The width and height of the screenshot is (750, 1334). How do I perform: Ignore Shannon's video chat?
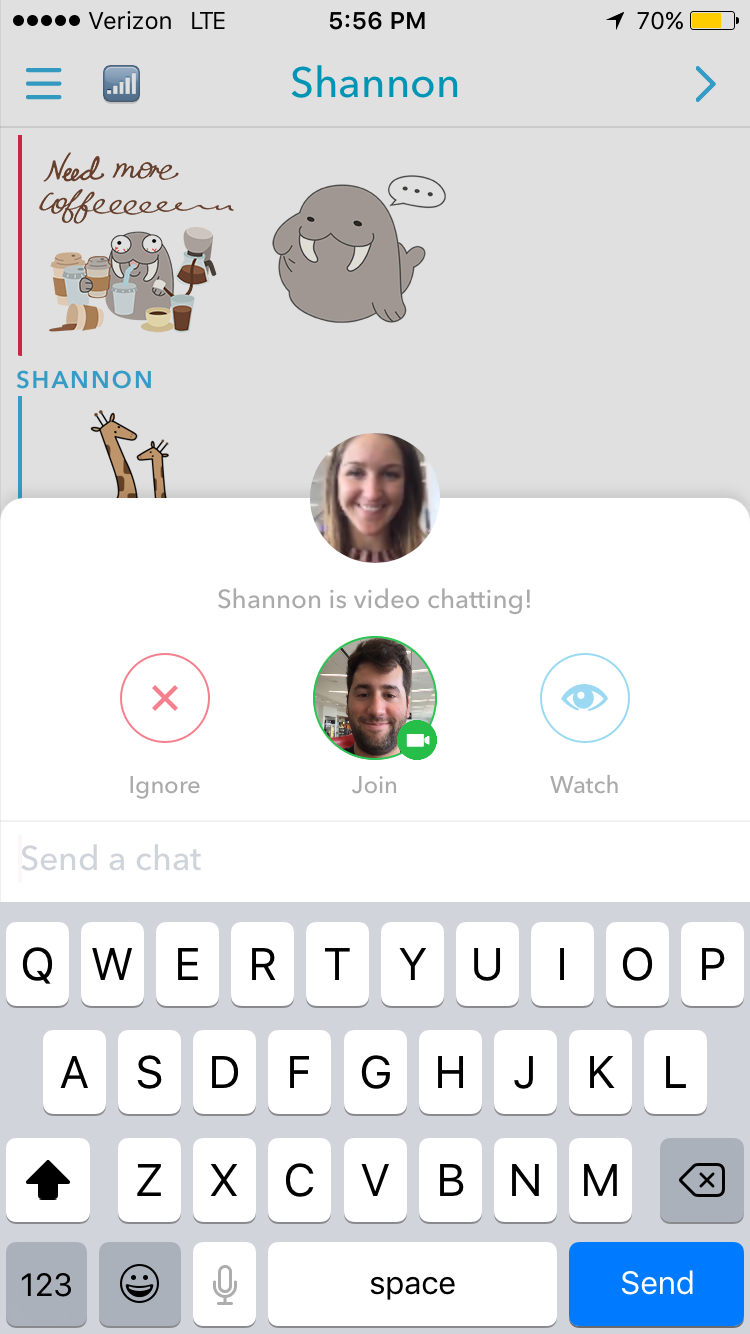coord(165,698)
